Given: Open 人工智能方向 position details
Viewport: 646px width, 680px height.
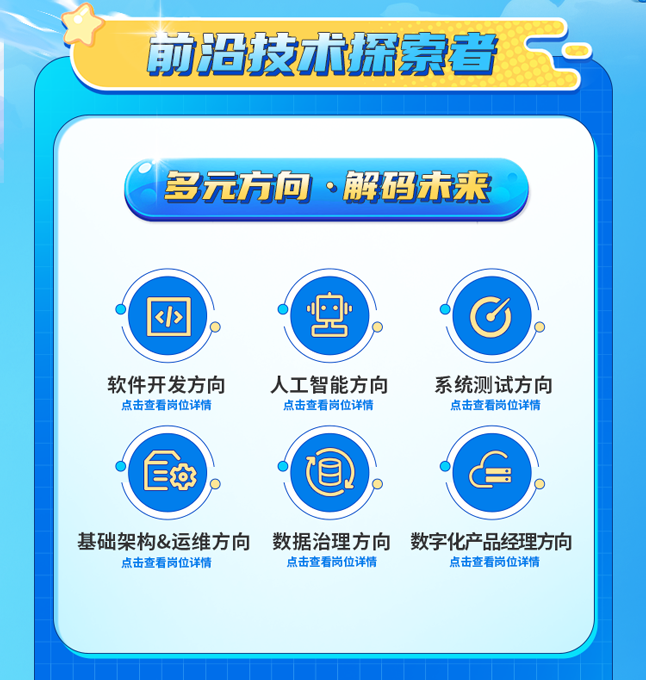Looking at the screenshot, I should 328,405.
